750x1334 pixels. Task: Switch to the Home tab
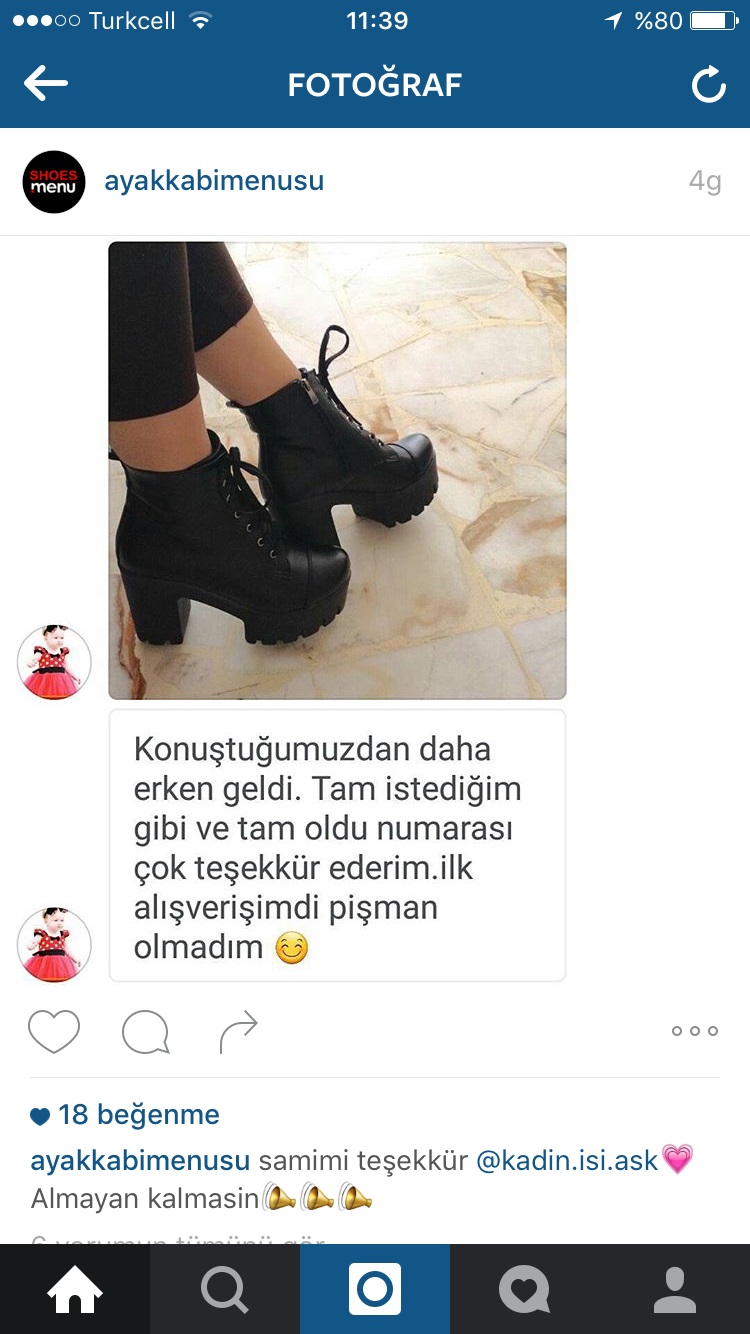point(75,1290)
